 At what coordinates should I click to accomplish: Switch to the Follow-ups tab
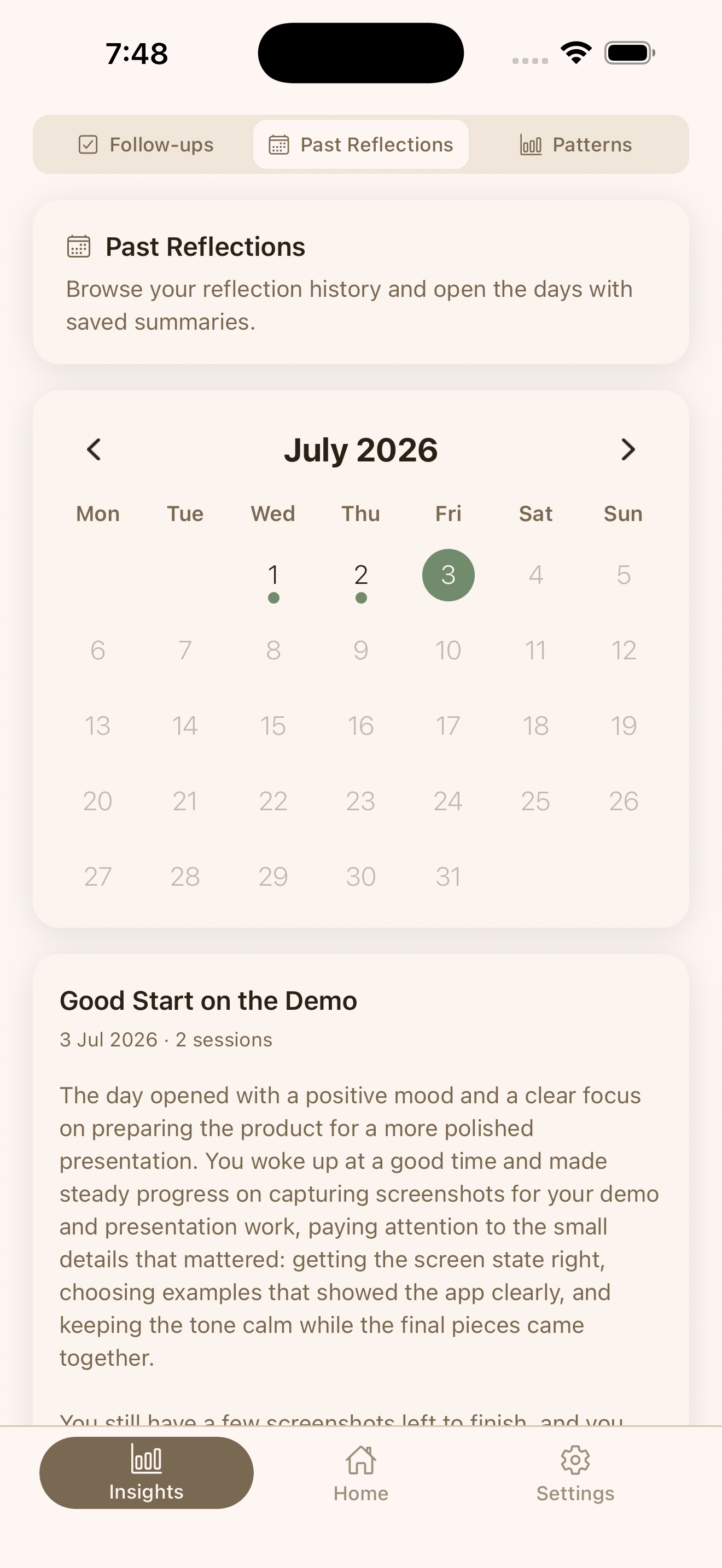tap(146, 144)
